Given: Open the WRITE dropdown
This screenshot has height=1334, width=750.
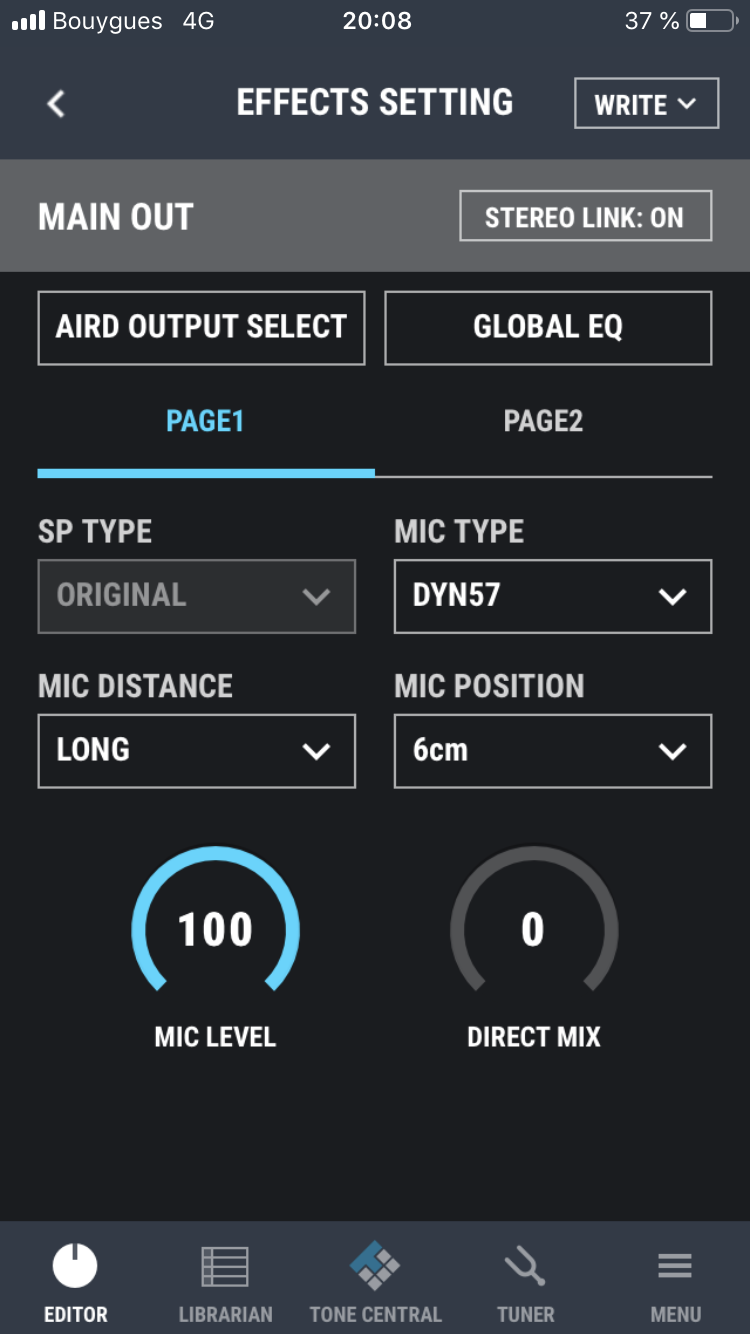Looking at the screenshot, I should tap(646, 104).
